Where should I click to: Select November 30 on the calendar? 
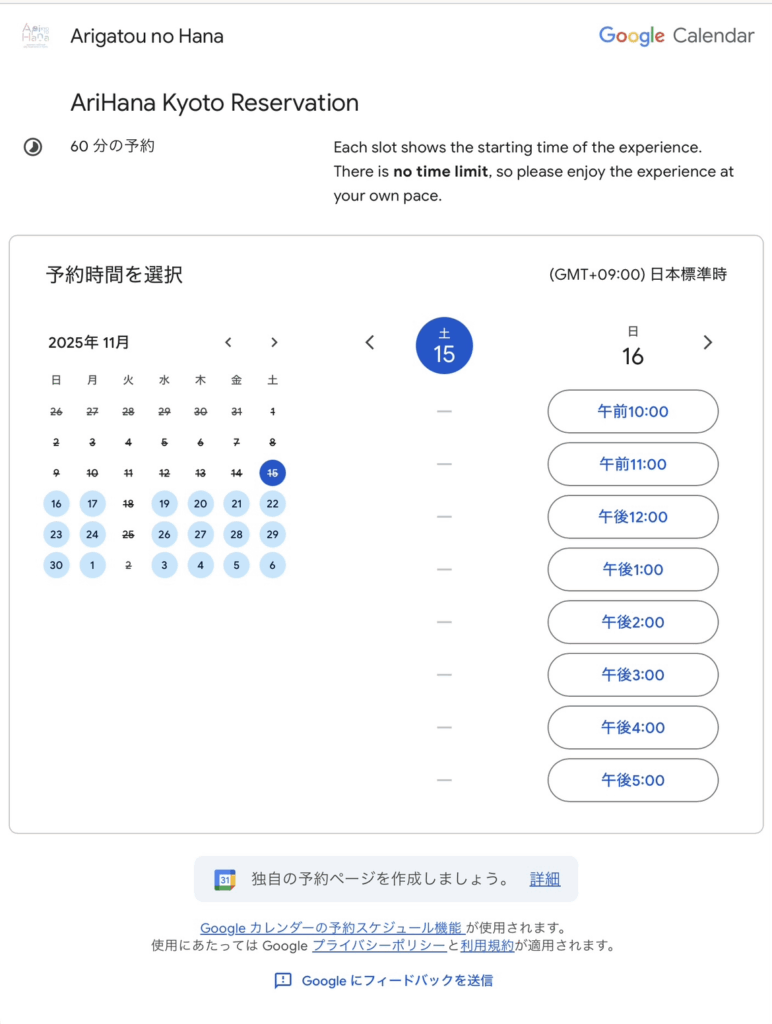coord(56,565)
